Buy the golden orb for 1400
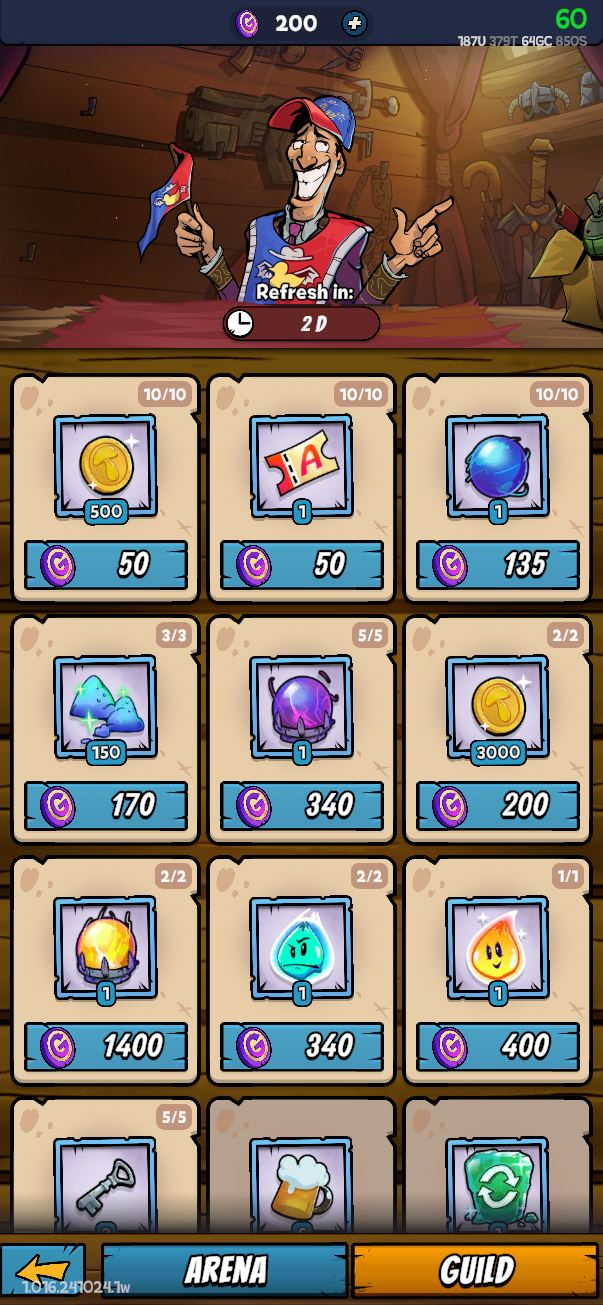Viewport: 603px width, 1305px height. tap(105, 1046)
